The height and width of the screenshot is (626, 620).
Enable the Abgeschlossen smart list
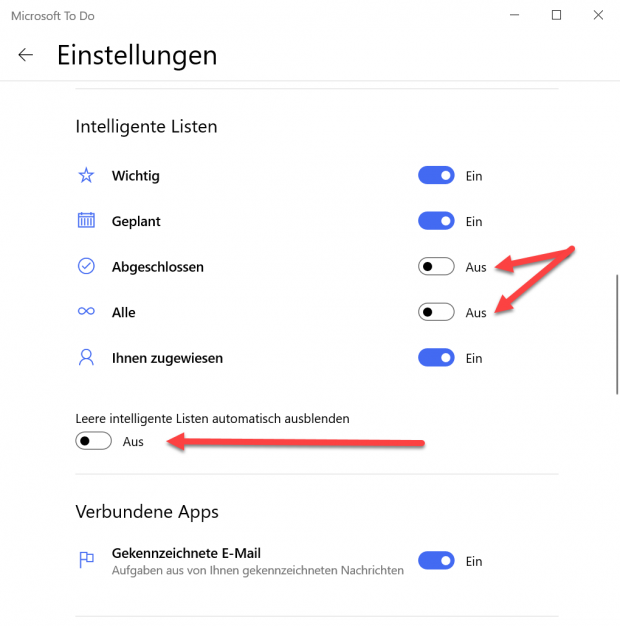[x=436, y=267]
